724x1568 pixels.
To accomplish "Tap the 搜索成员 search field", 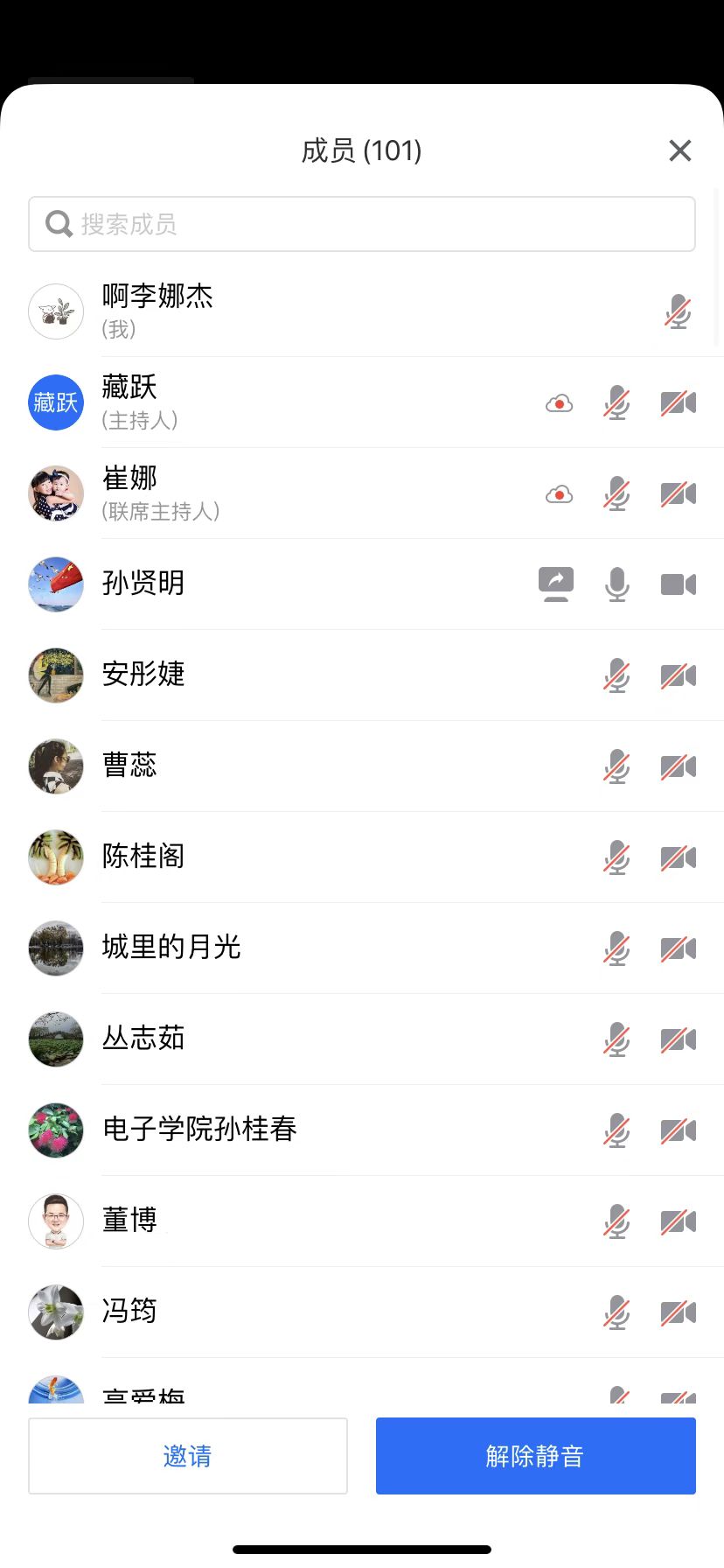I will click(x=362, y=224).
